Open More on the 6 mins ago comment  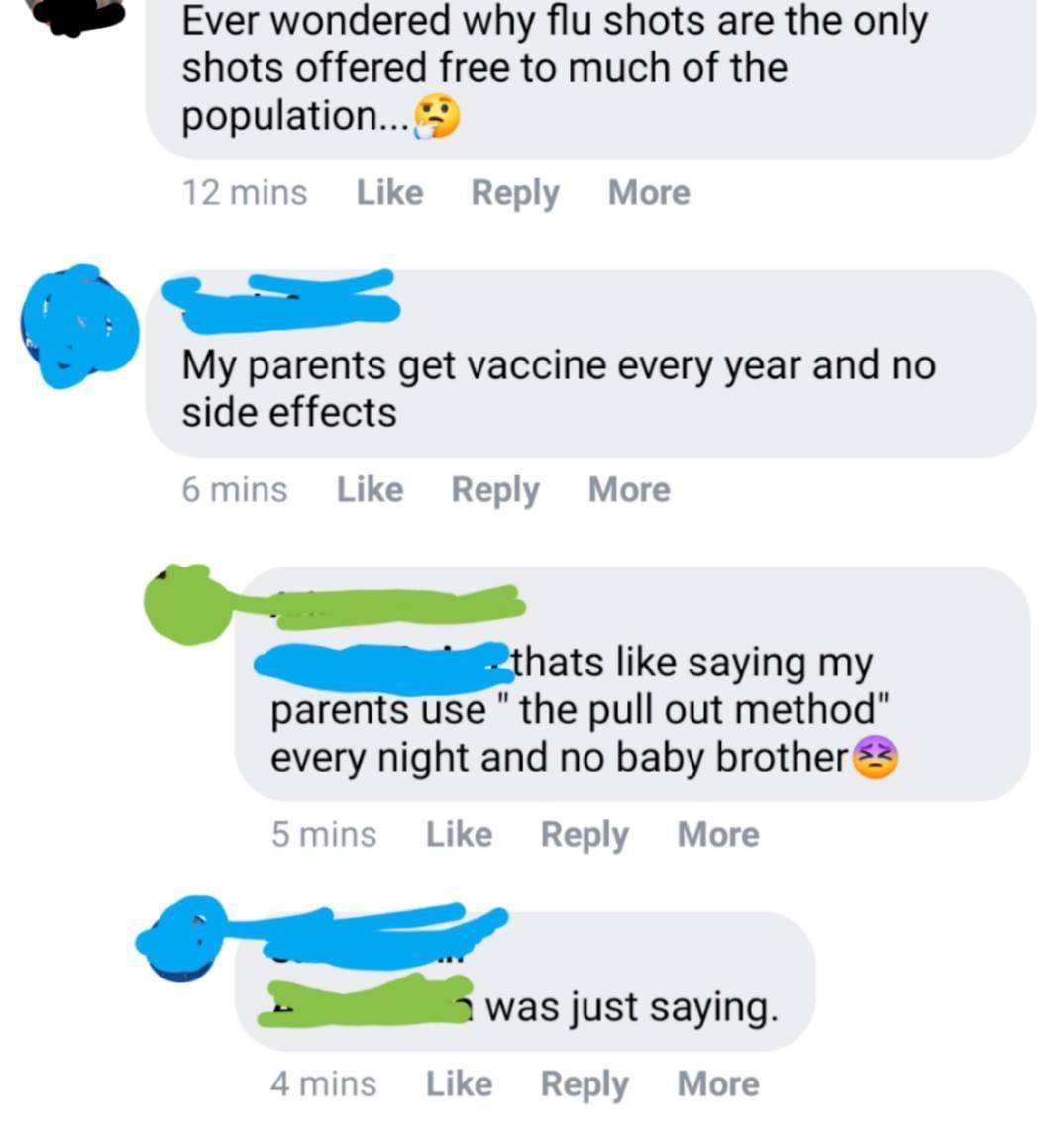click(628, 489)
